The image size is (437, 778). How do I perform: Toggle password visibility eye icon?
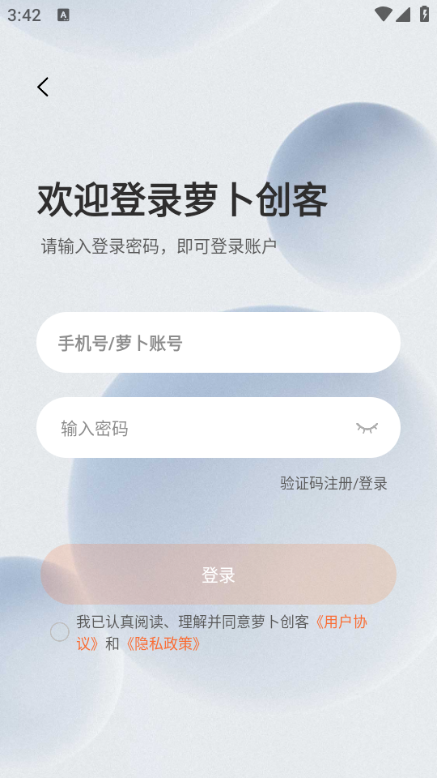367,428
